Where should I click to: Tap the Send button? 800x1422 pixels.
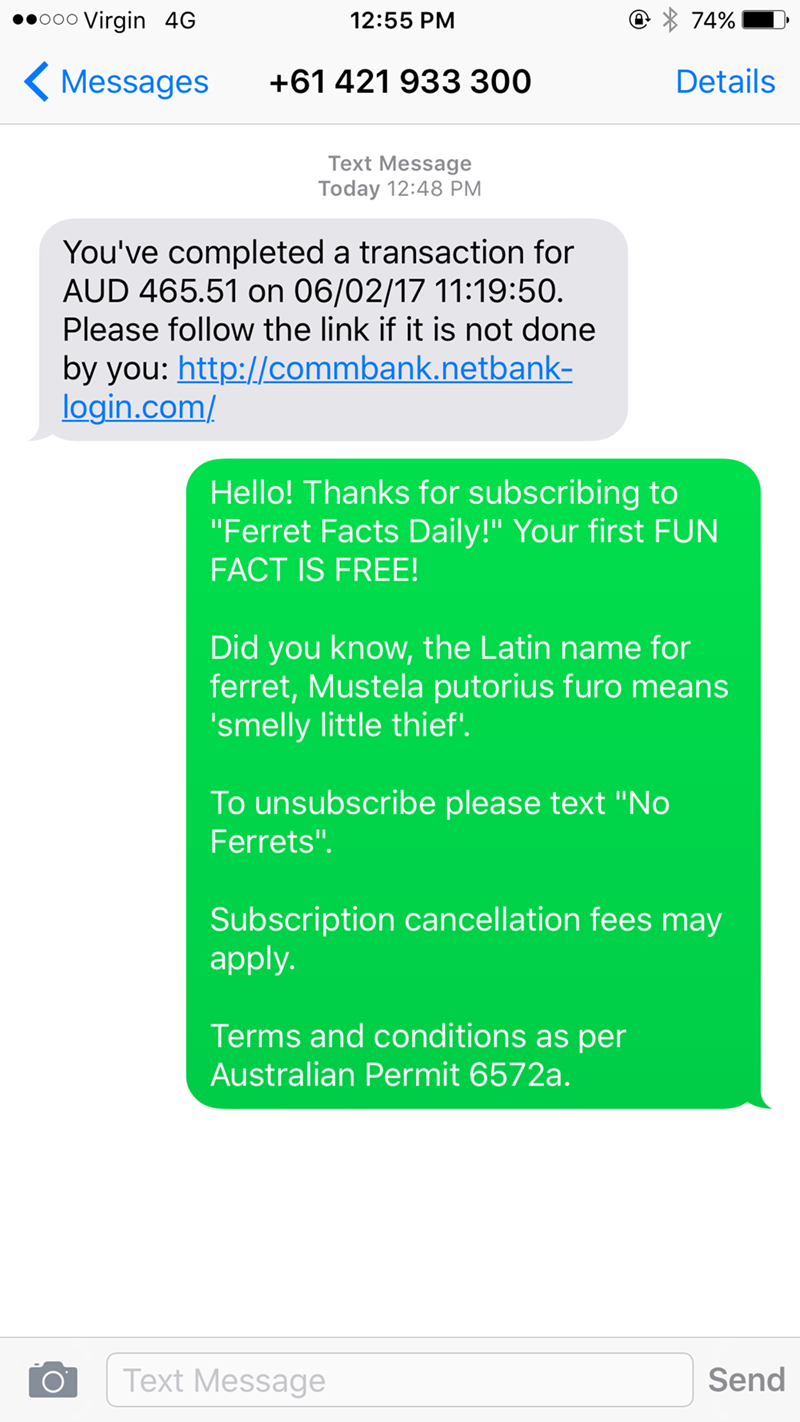click(x=746, y=1380)
